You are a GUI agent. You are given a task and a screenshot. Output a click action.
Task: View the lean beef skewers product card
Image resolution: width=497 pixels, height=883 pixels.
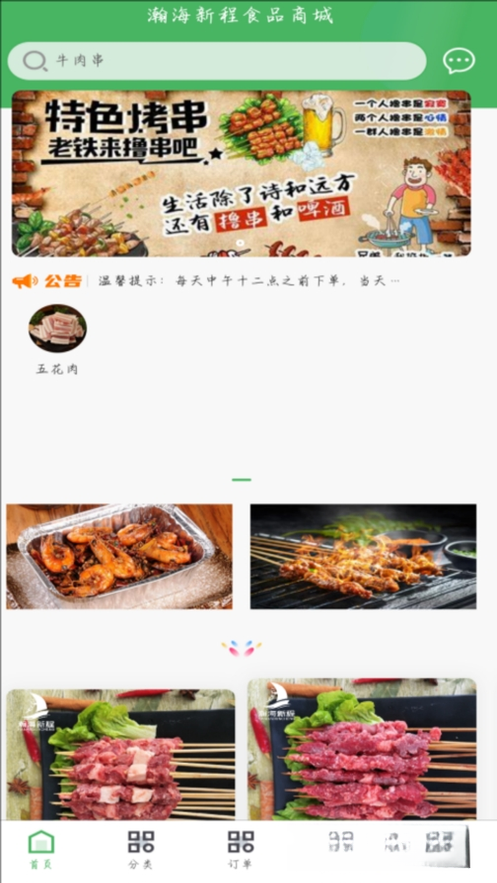point(362,750)
